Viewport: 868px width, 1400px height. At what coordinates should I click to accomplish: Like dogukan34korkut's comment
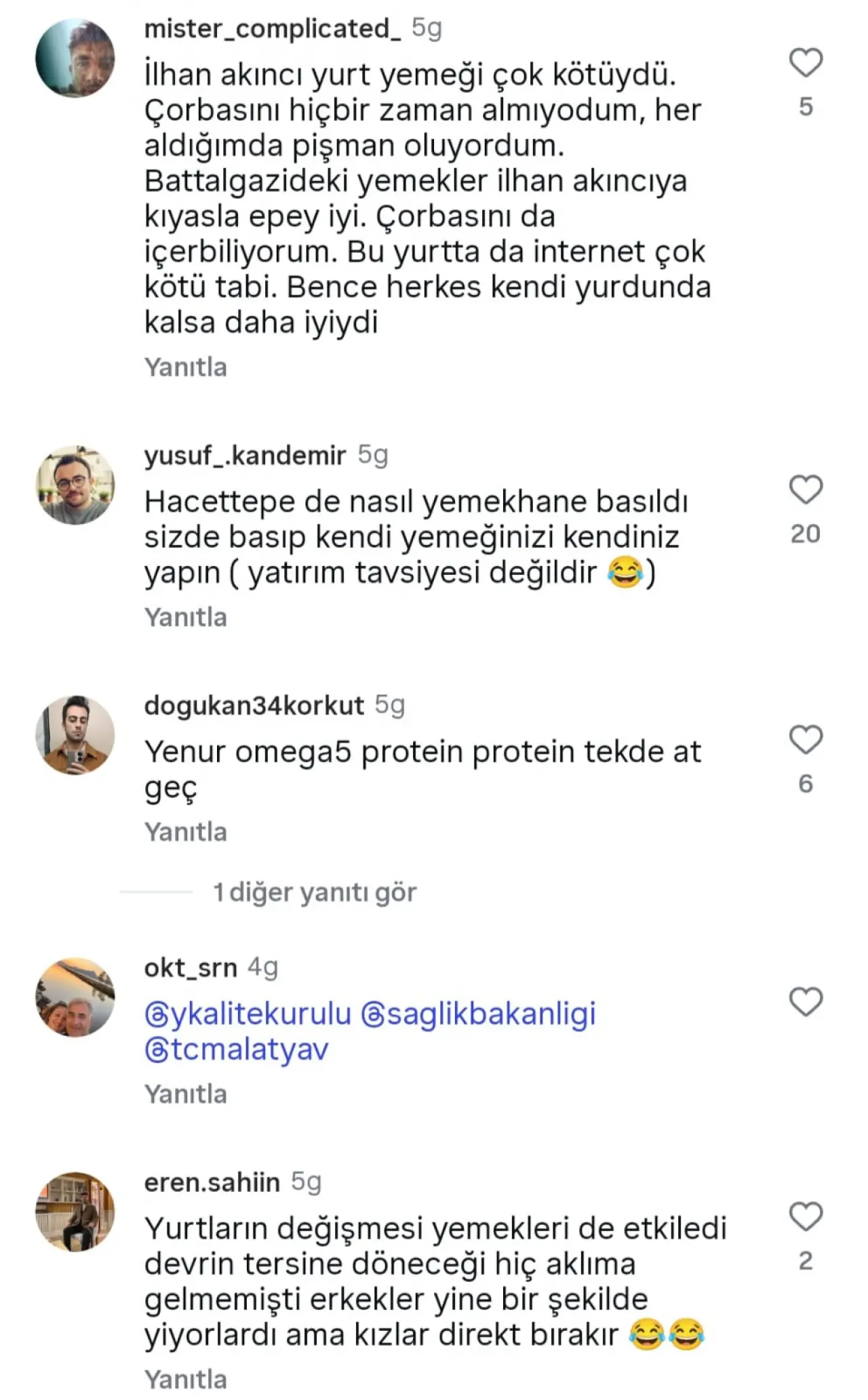pos(806,740)
